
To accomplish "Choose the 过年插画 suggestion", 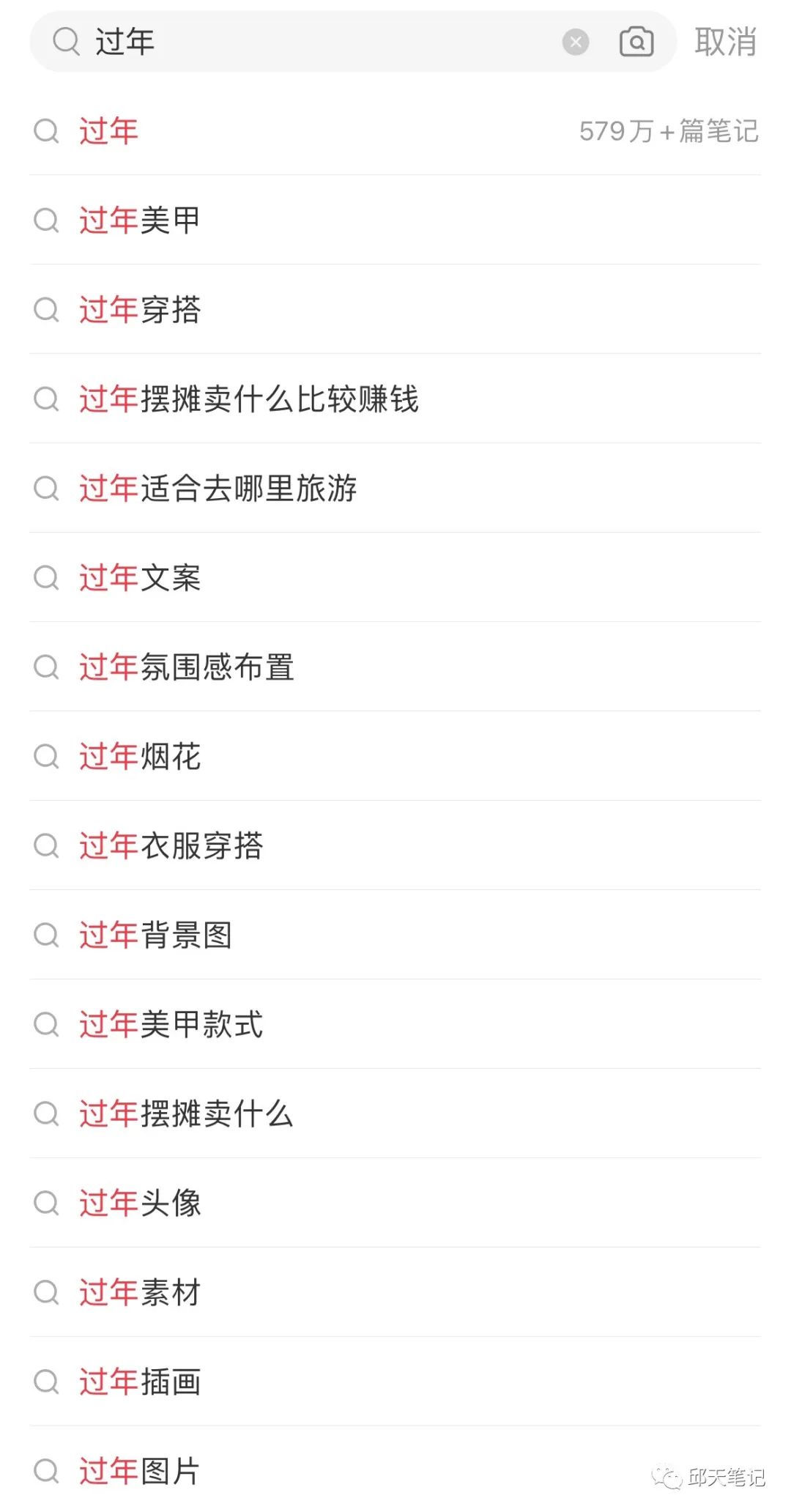I will click(x=139, y=1382).
